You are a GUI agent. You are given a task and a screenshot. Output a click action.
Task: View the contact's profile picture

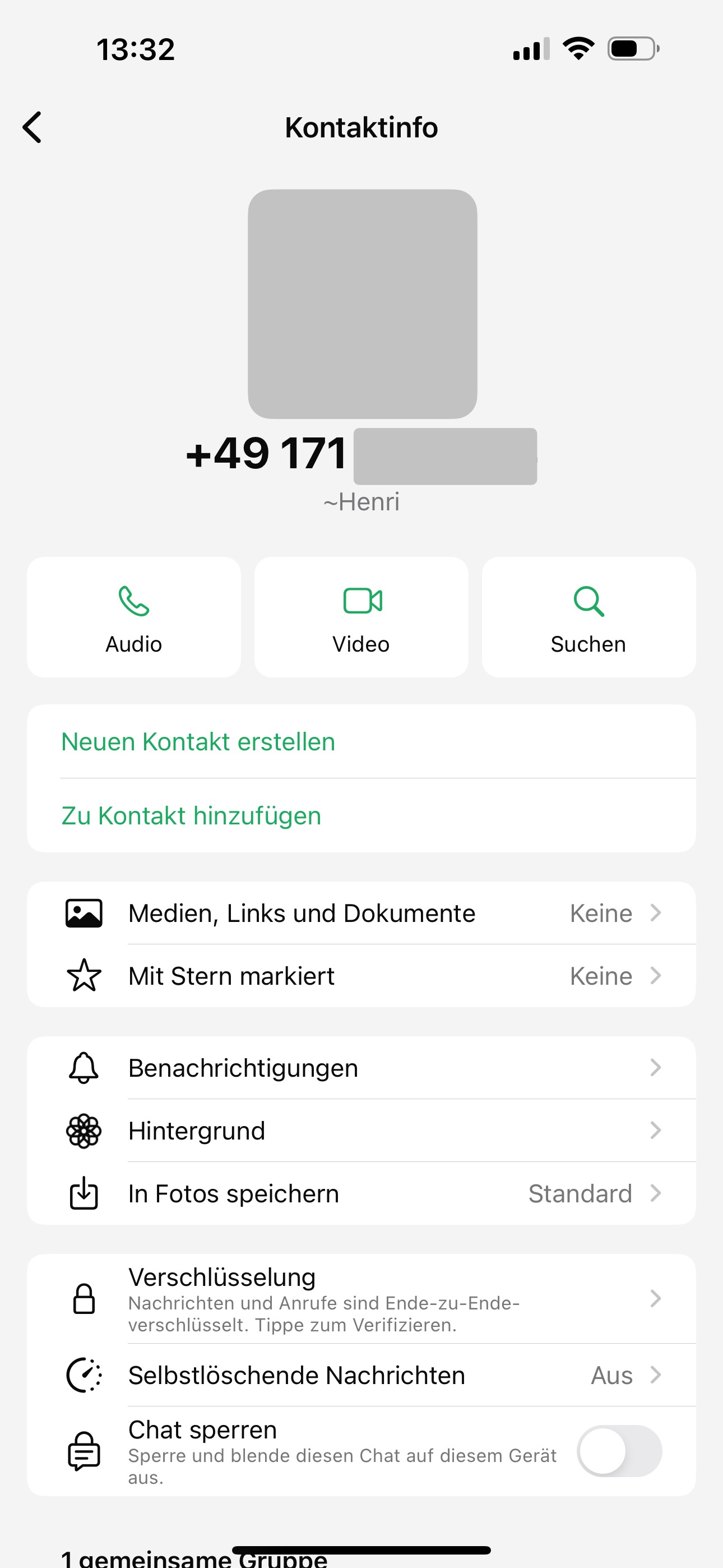(362, 304)
